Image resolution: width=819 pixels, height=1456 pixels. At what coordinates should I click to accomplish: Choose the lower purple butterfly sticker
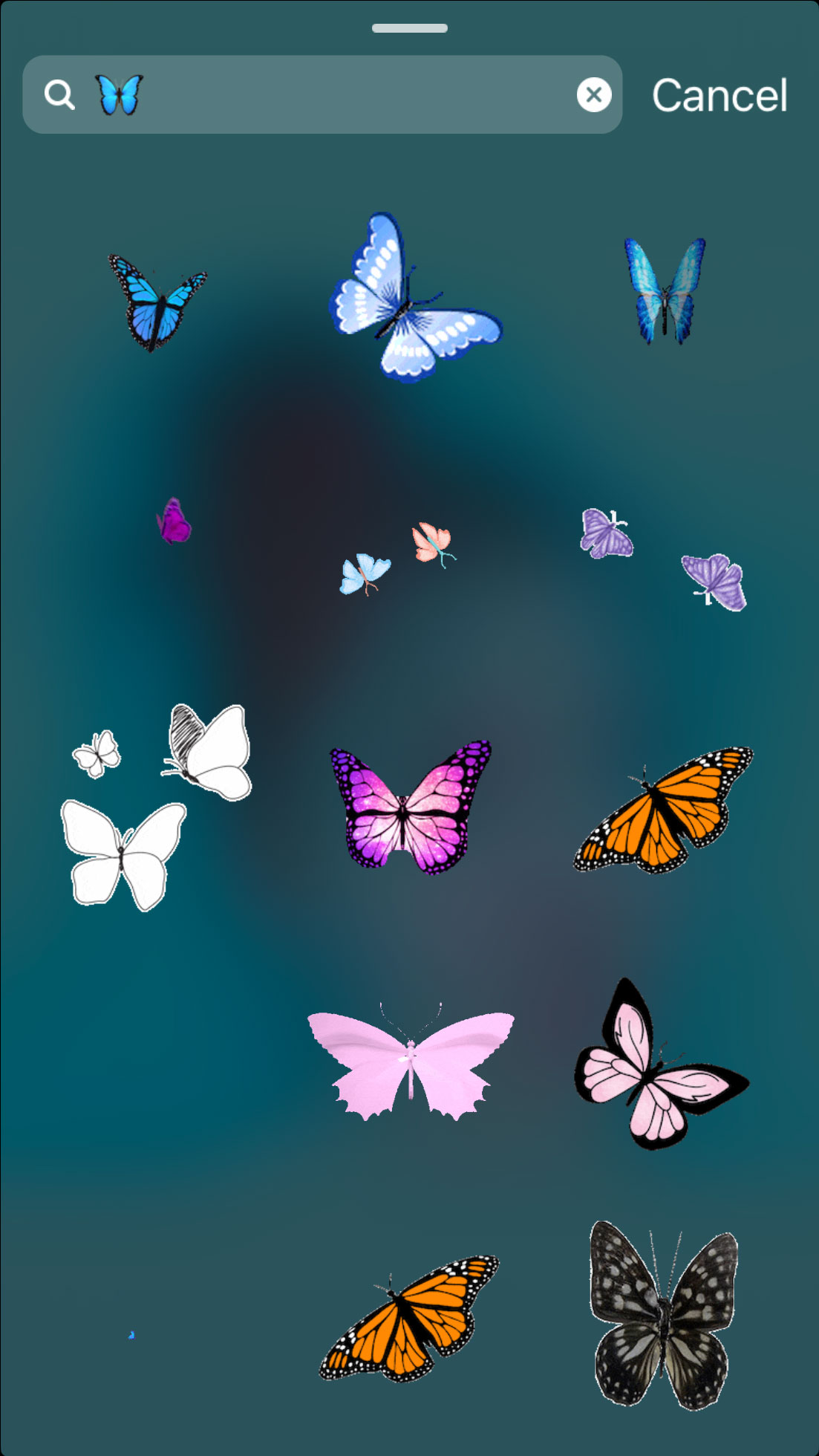click(715, 583)
